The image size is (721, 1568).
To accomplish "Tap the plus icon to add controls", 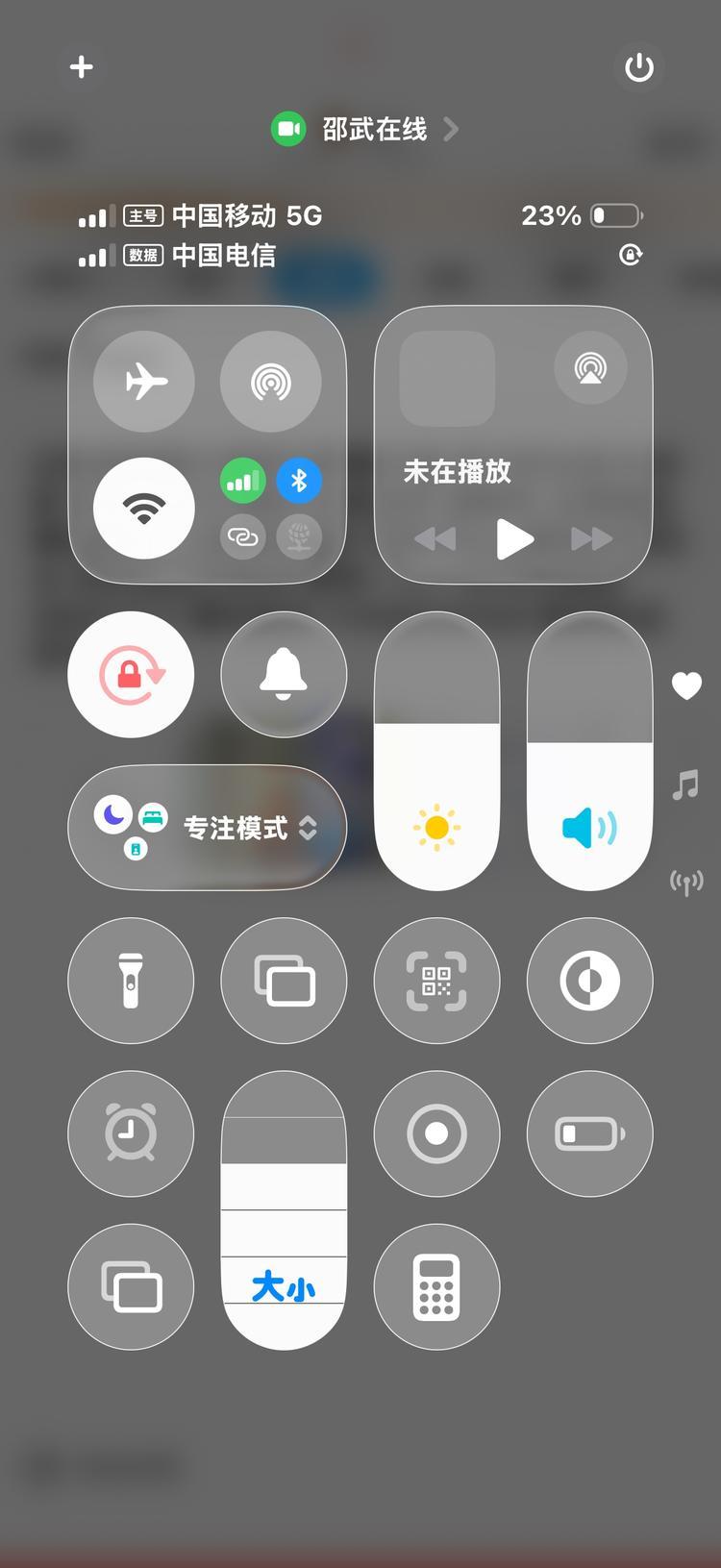I will coord(82,66).
